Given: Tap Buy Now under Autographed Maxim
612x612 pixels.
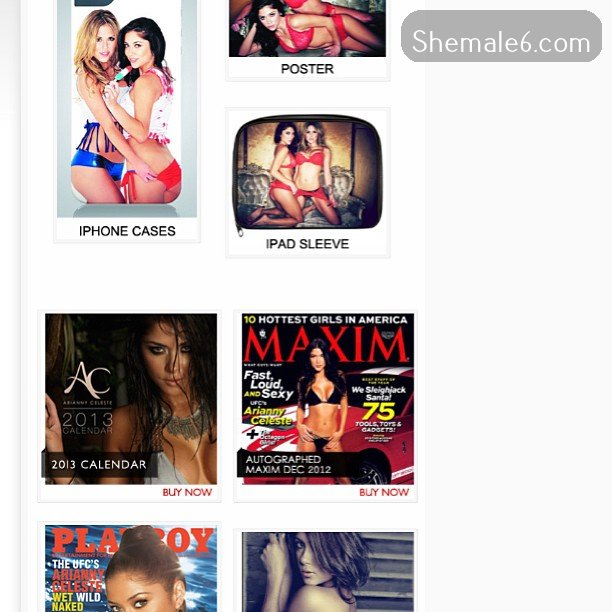Looking at the screenshot, I should tap(384, 492).
